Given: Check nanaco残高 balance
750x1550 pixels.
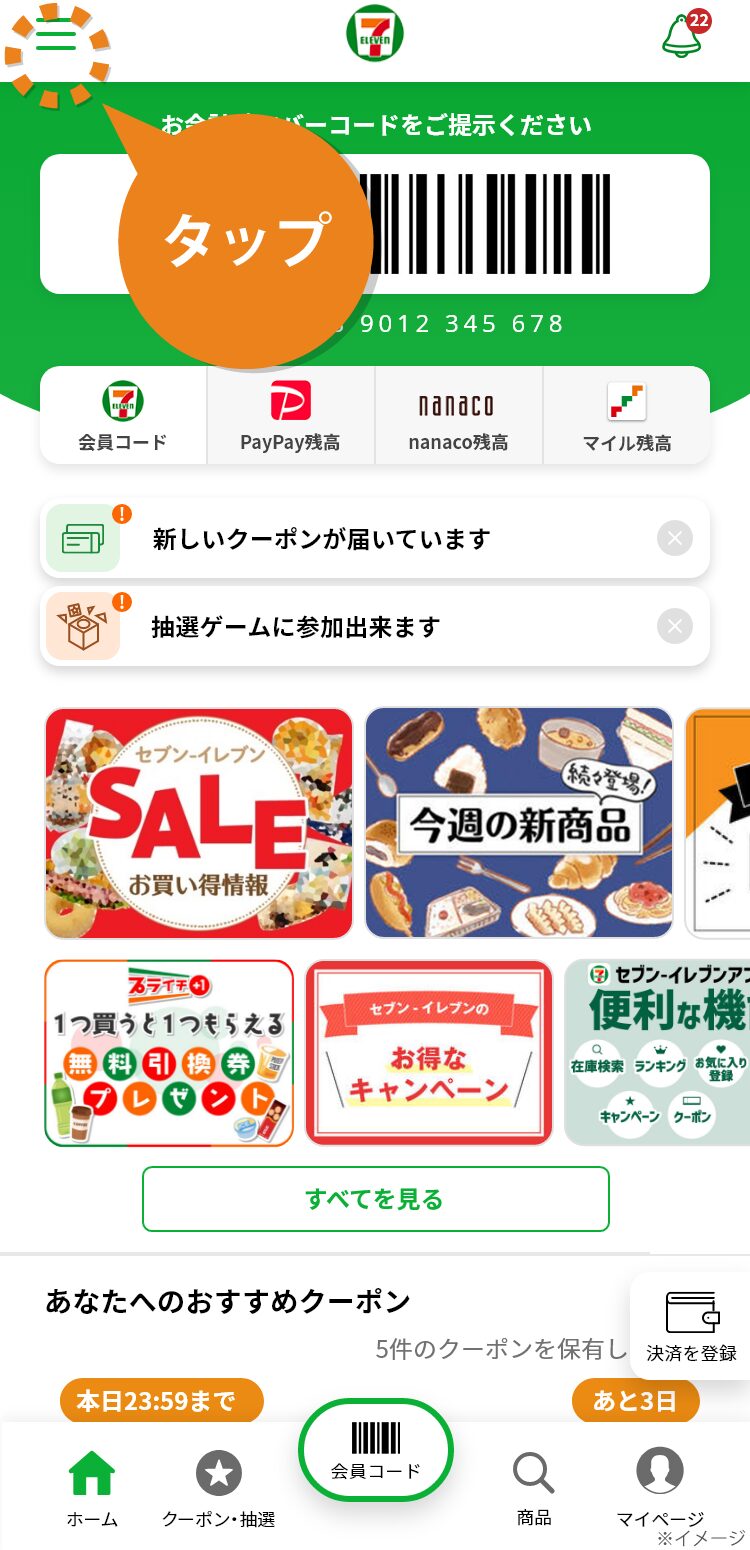Looking at the screenshot, I should tap(458, 416).
